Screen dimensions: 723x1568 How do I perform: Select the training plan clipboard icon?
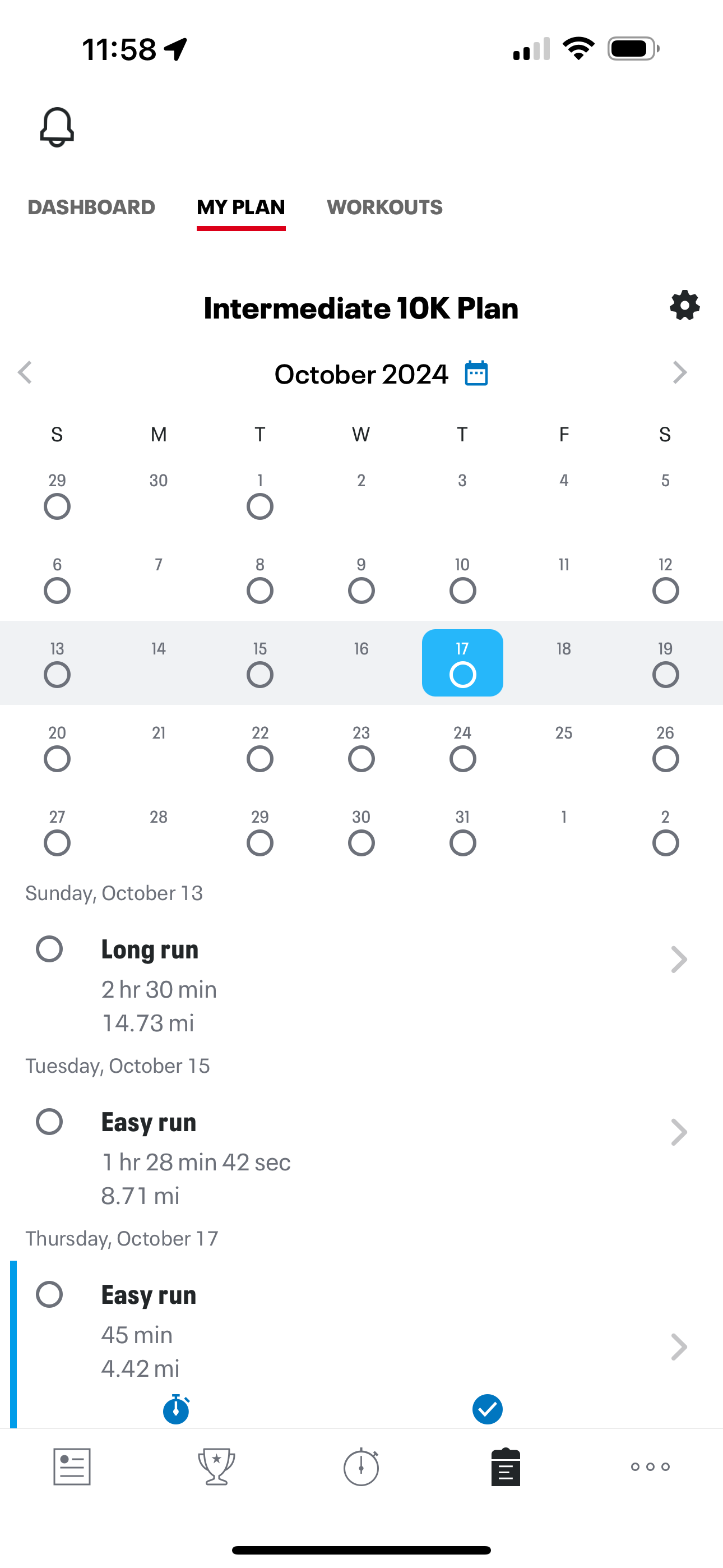point(506,1467)
